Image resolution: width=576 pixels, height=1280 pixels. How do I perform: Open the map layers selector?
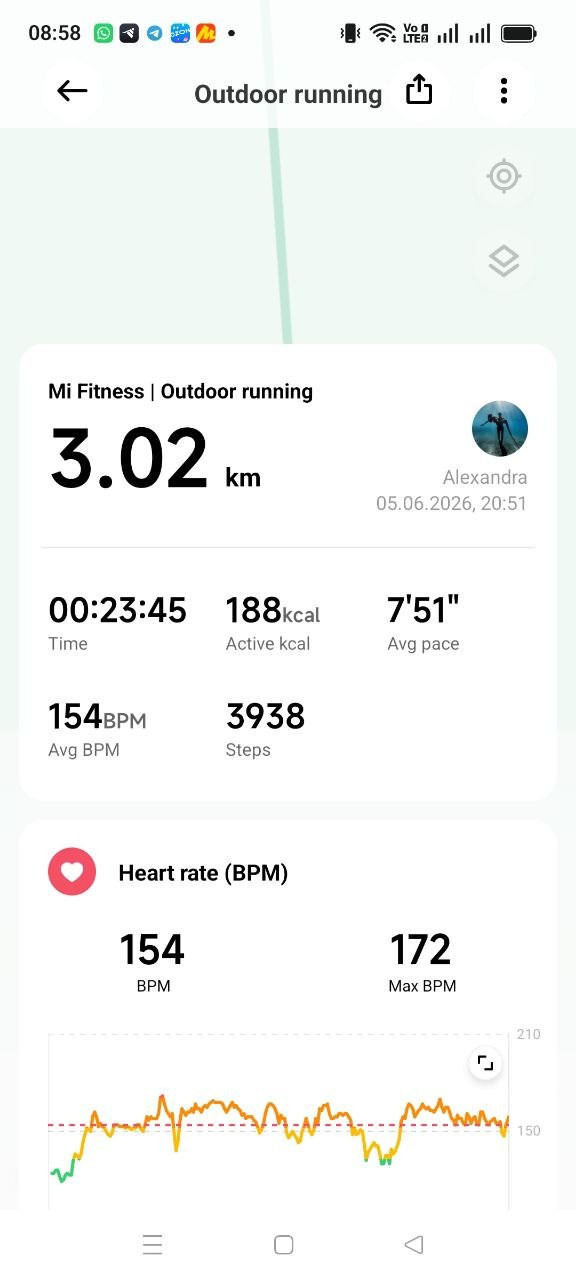503,262
